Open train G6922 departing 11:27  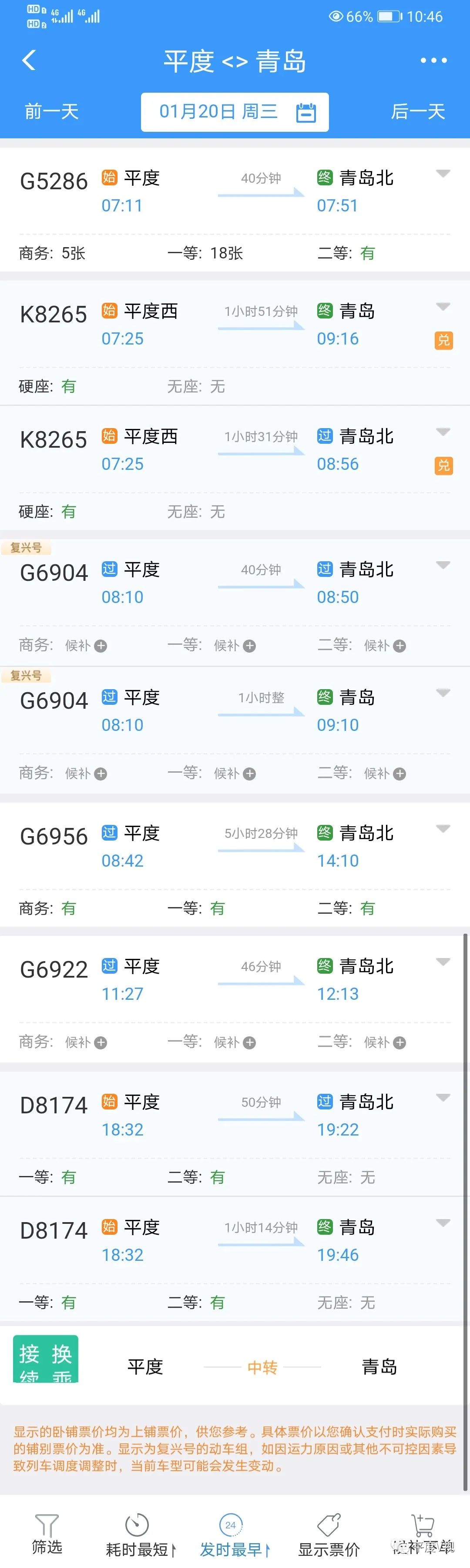click(235, 980)
